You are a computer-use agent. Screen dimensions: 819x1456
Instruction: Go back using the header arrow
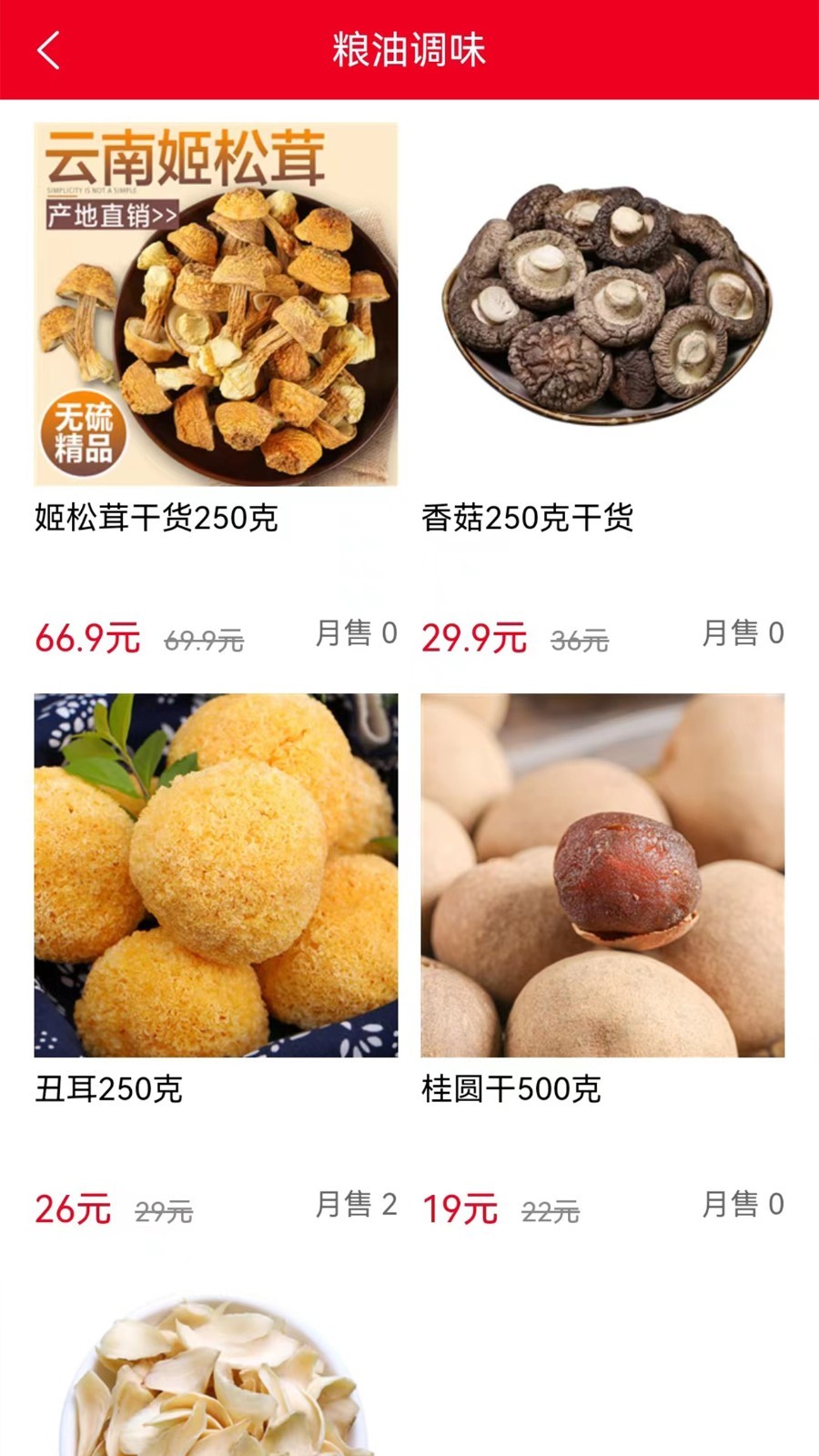(49, 50)
